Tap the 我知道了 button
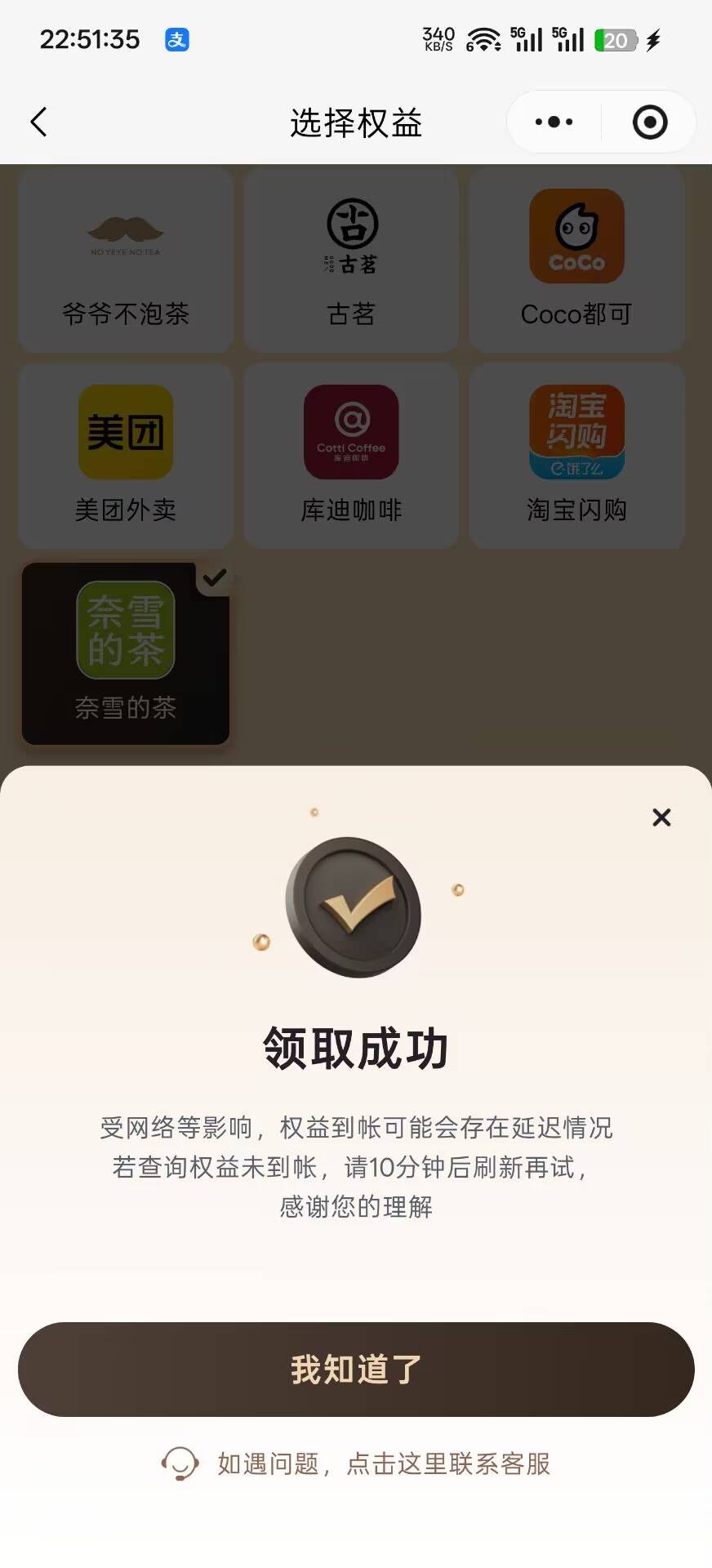 tap(356, 1370)
